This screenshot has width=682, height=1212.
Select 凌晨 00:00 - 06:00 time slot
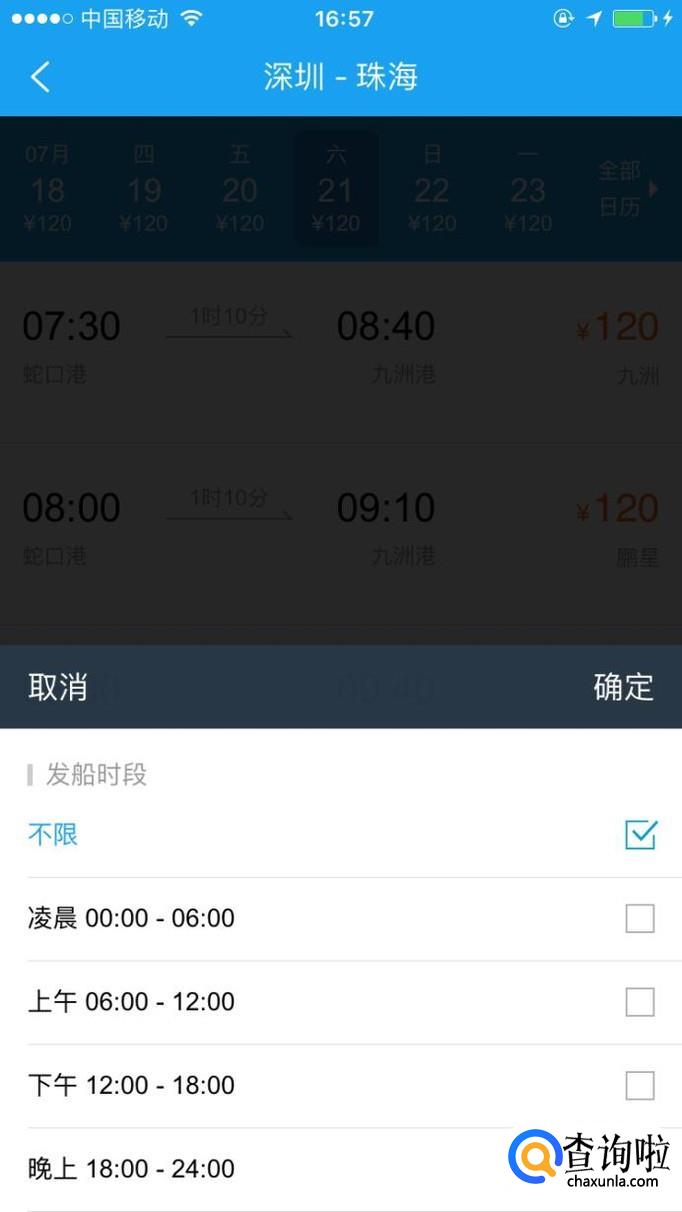pyautogui.click(x=640, y=918)
